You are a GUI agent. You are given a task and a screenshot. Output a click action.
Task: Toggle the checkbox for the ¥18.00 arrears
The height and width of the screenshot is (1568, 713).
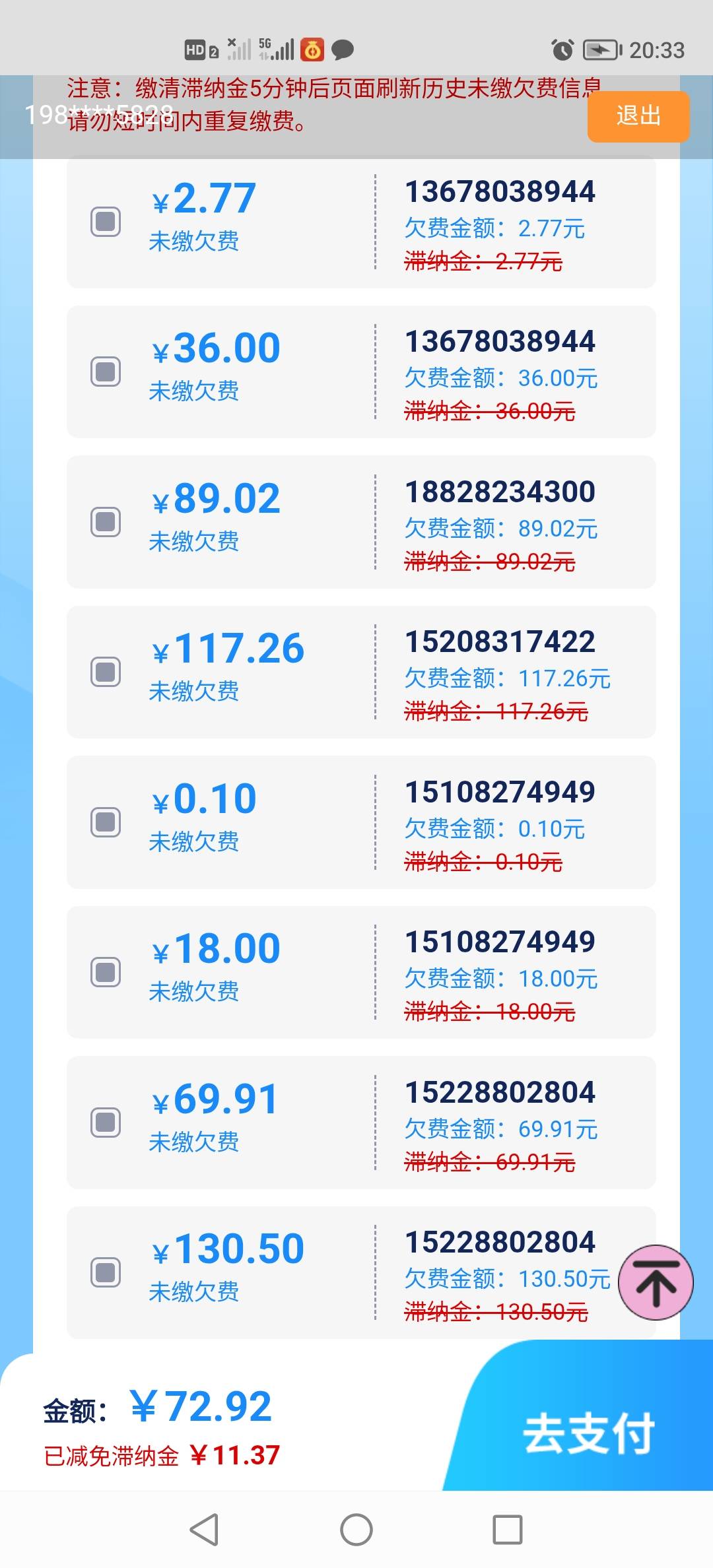106,972
